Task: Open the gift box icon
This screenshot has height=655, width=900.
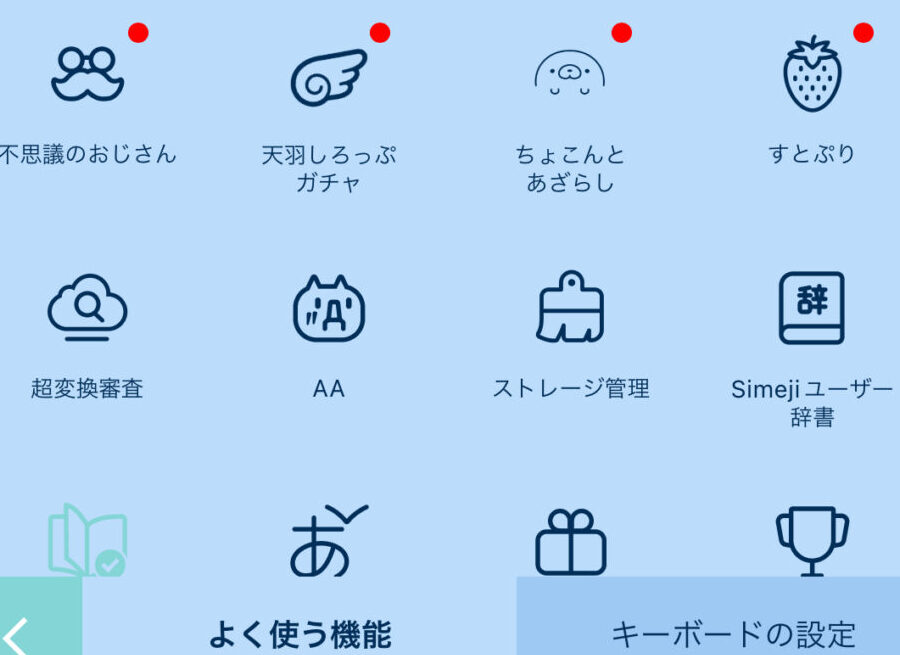Action: tap(571, 542)
